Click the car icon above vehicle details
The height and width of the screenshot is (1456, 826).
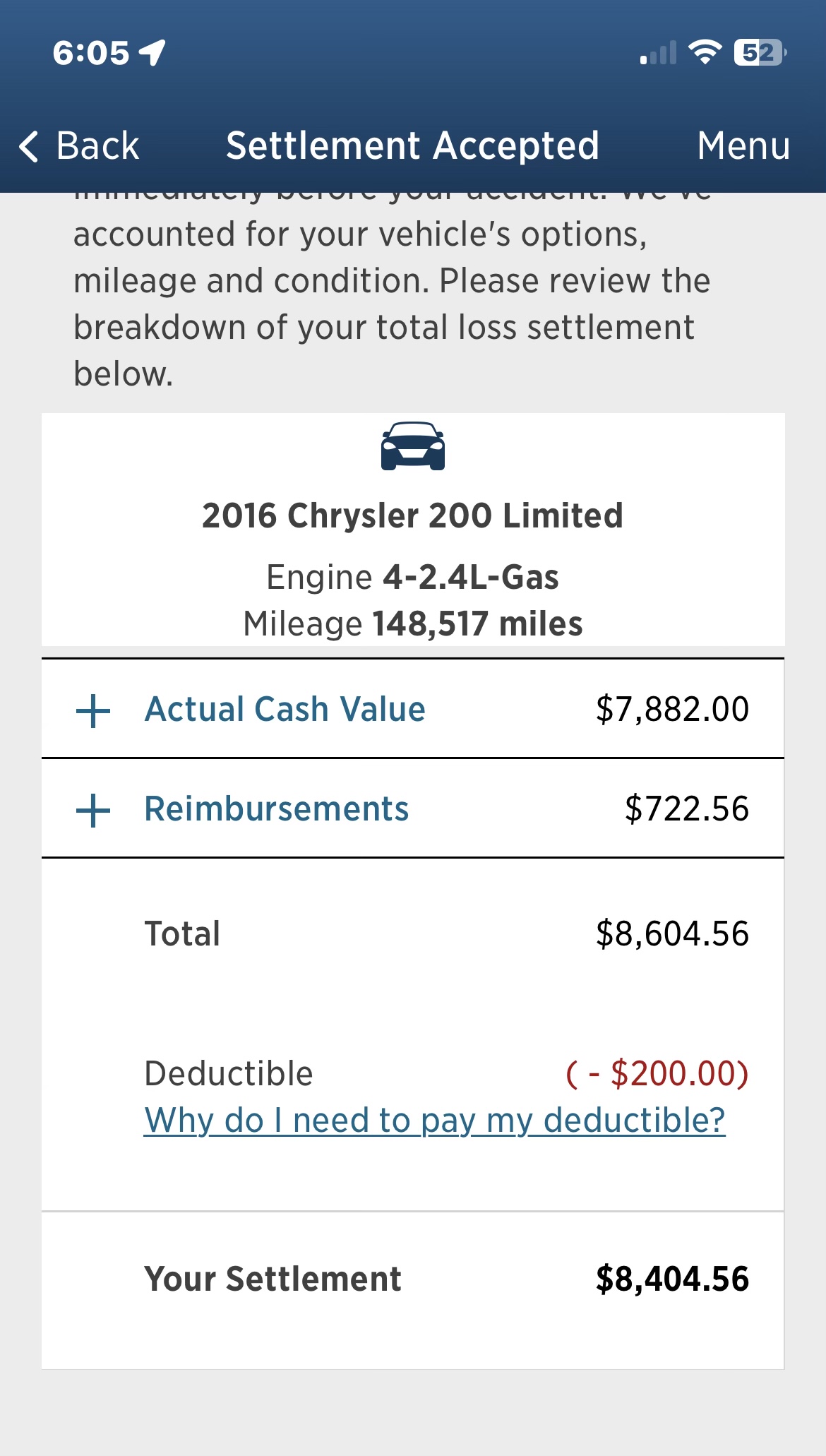(x=413, y=446)
